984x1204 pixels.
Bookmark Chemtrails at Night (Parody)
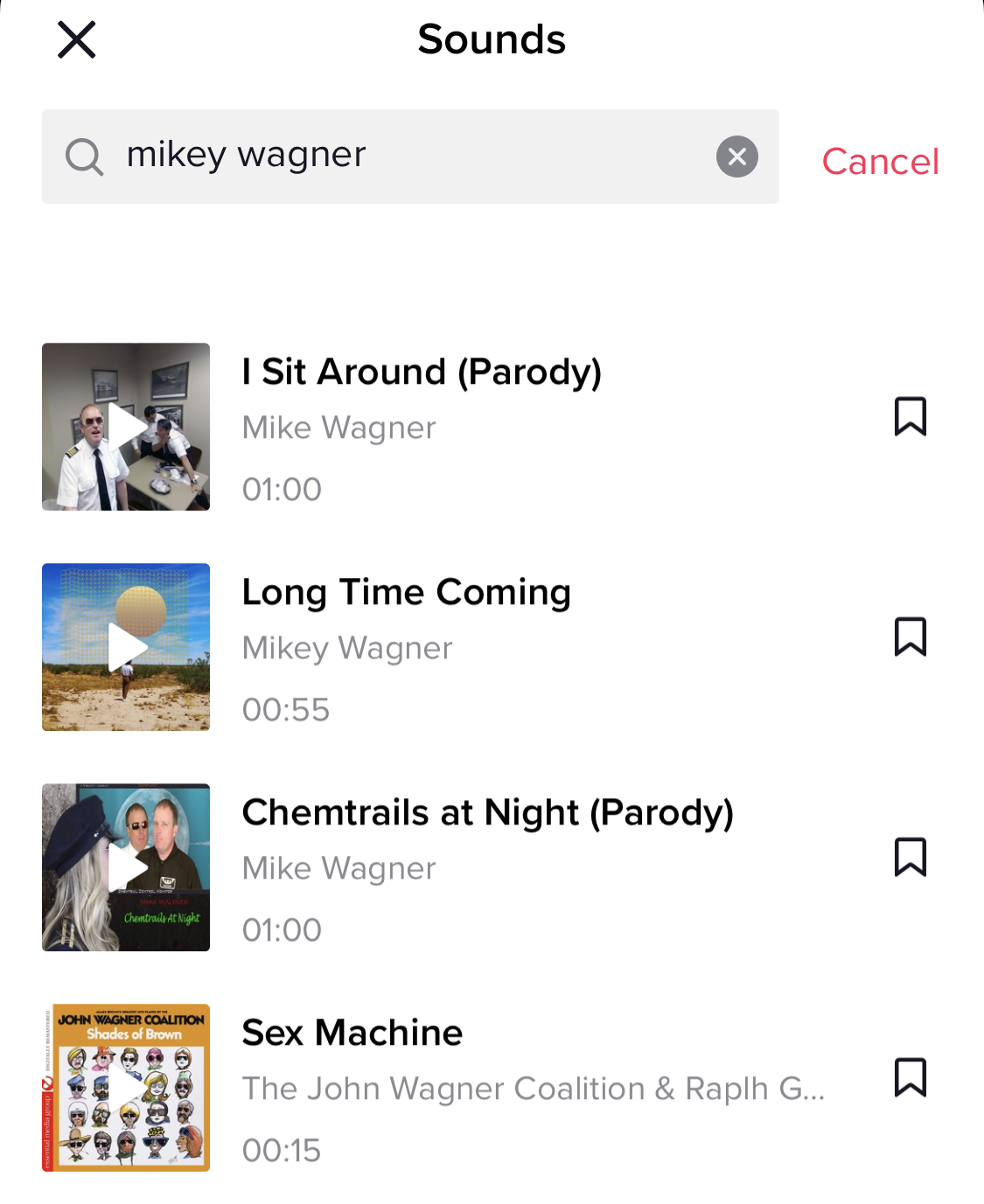point(910,858)
